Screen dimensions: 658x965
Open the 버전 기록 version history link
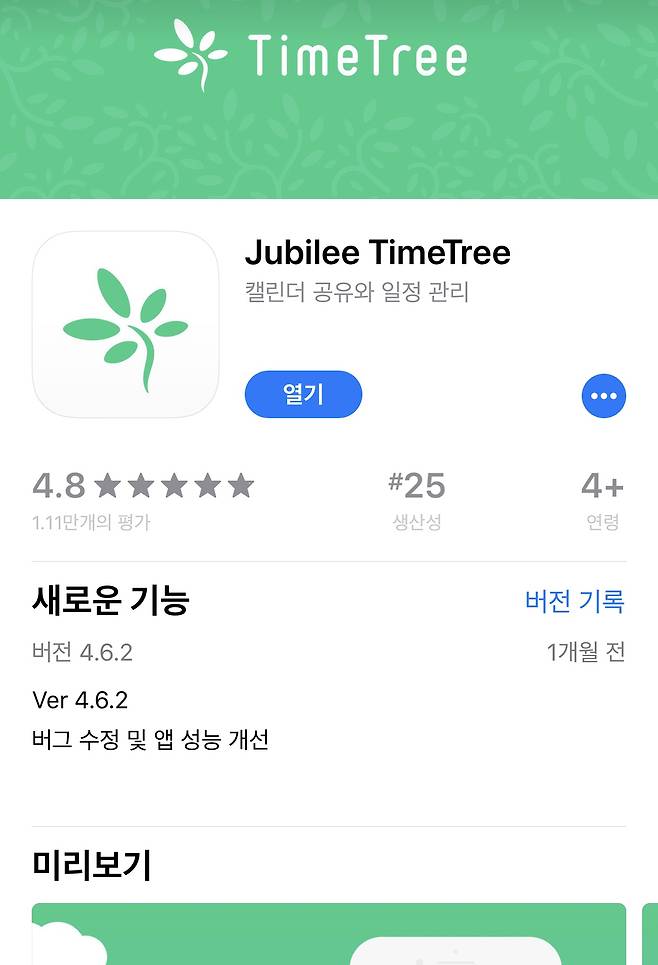(x=574, y=601)
